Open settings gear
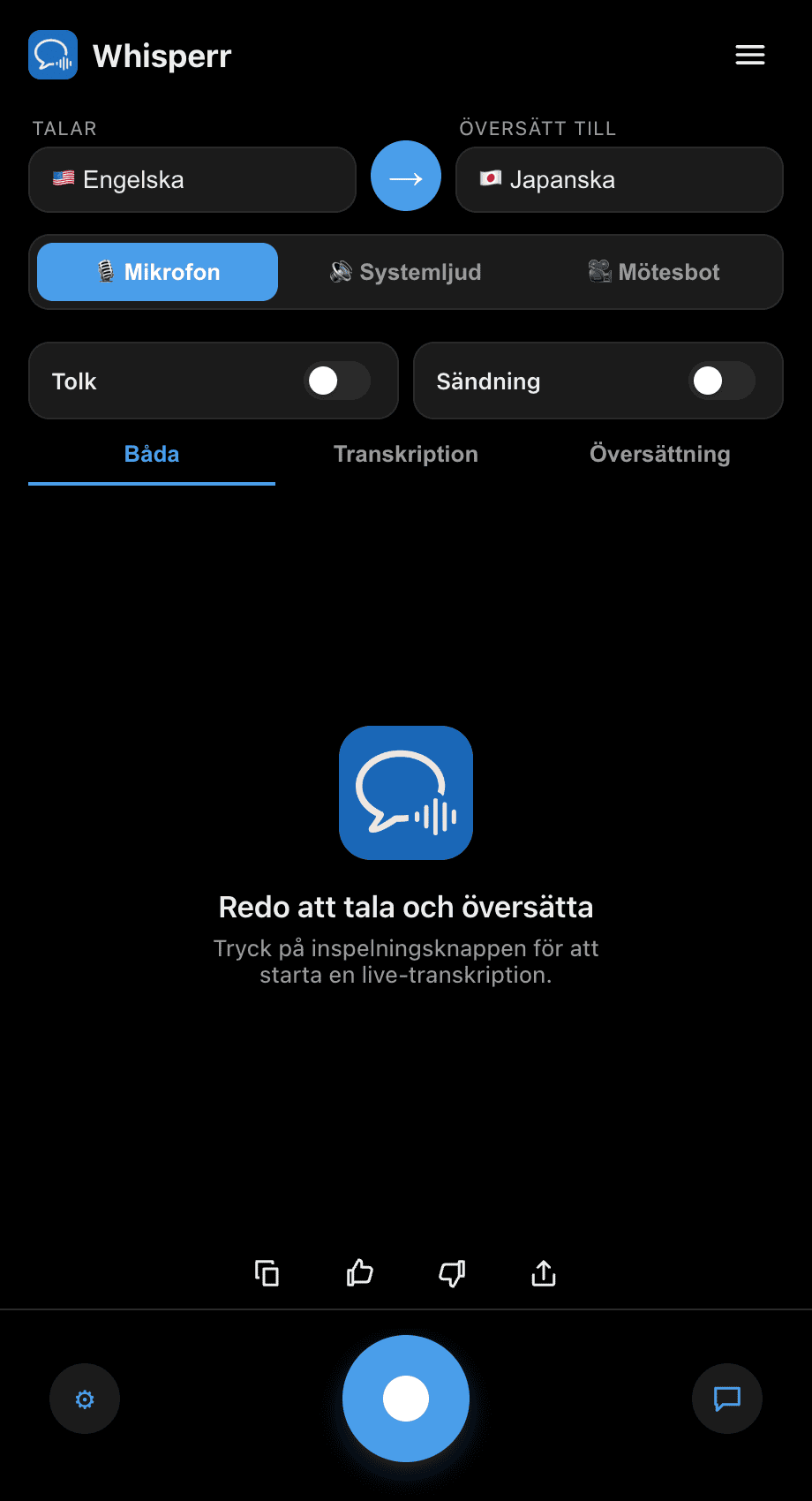This screenshot has width=812, height=1501. [85, 1399]
